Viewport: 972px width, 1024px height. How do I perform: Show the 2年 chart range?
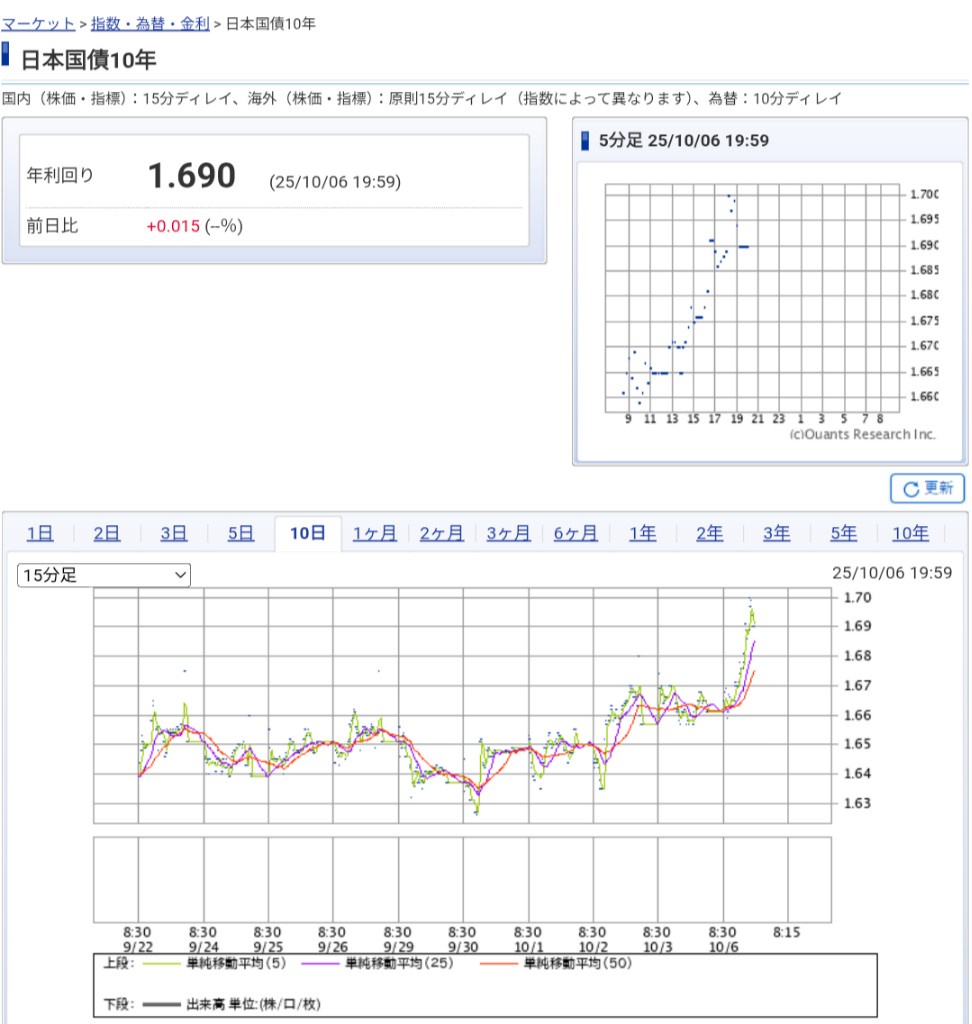(x=710, y=534)
